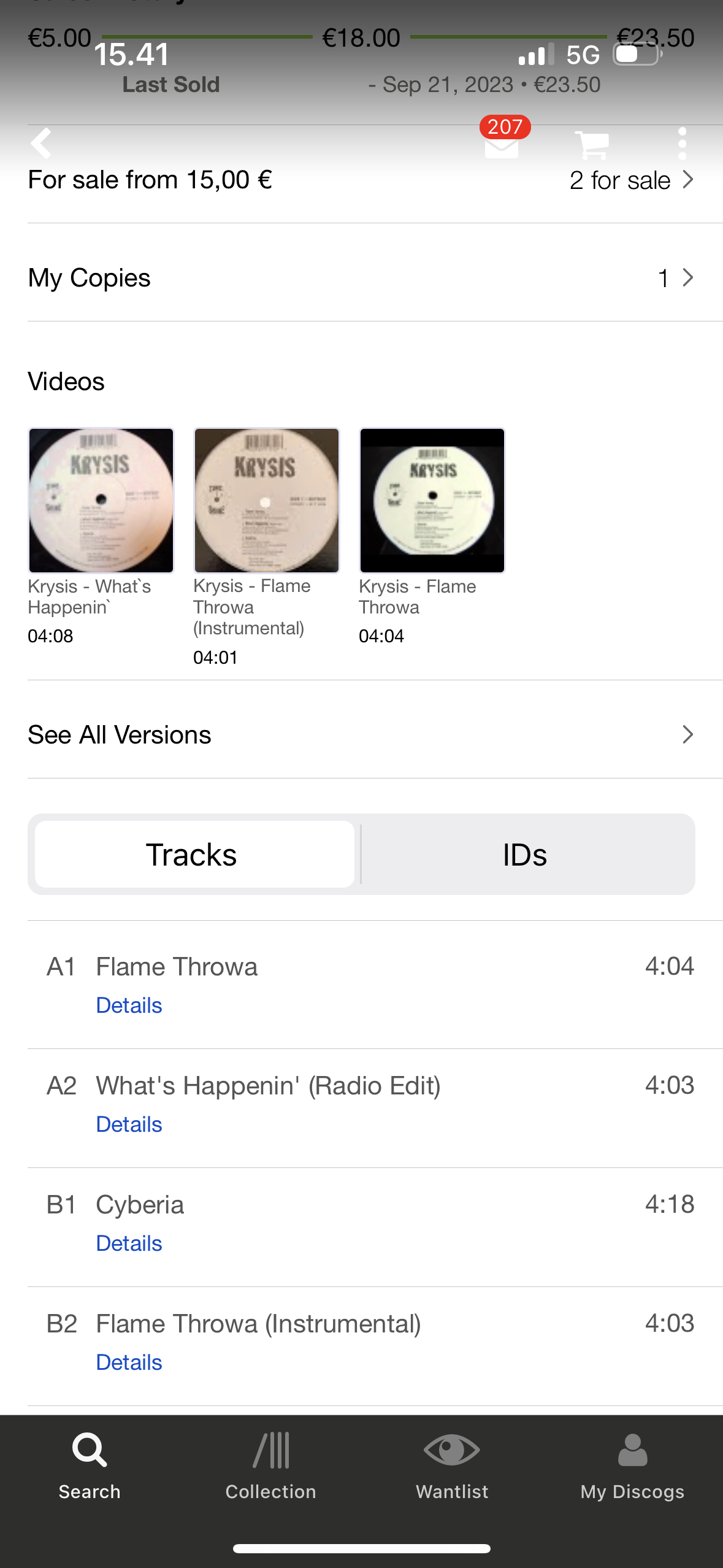The height and width of the screenshot is (1568, 723).
Task: Play the 04:04 Krysis - Flame Throwa video
Action: [x=432, y=500]
